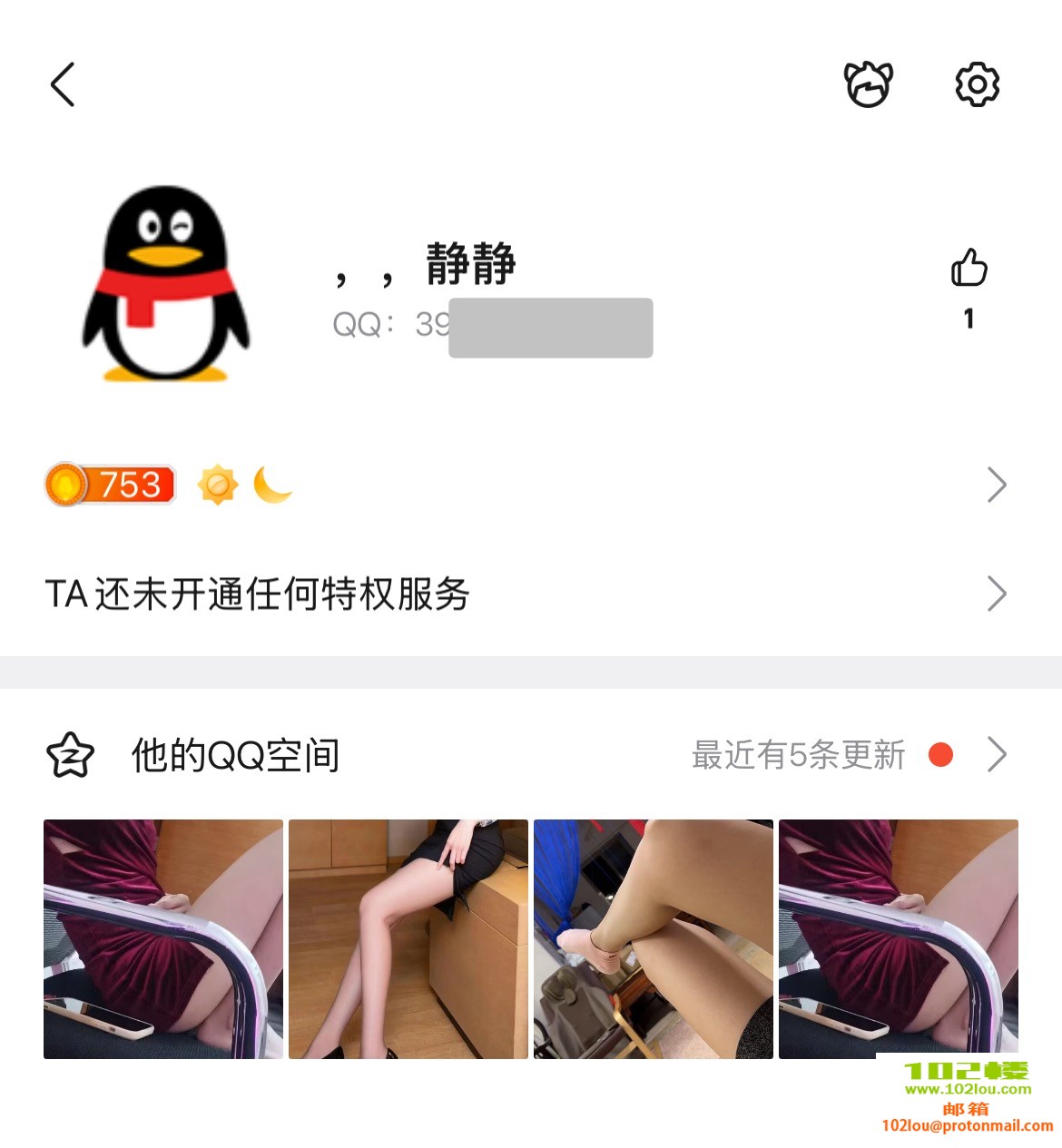Screen dimensions: 1062x1148
Task: Open the settings gear icon
Action: click(977, 85)
